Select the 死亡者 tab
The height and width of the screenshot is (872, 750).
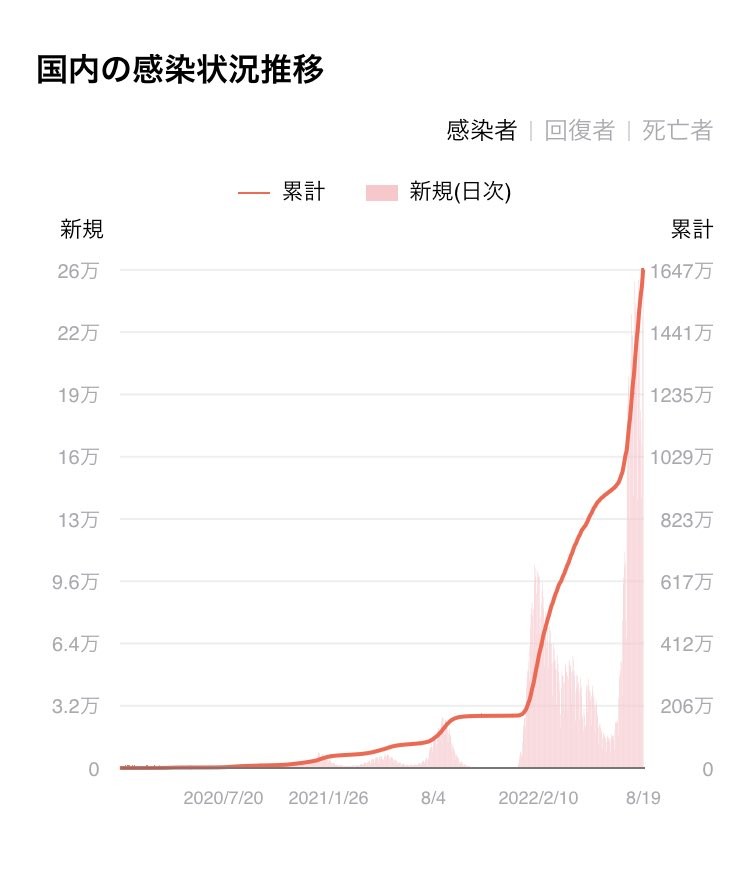pyautogui.click(x=677, y=131)
